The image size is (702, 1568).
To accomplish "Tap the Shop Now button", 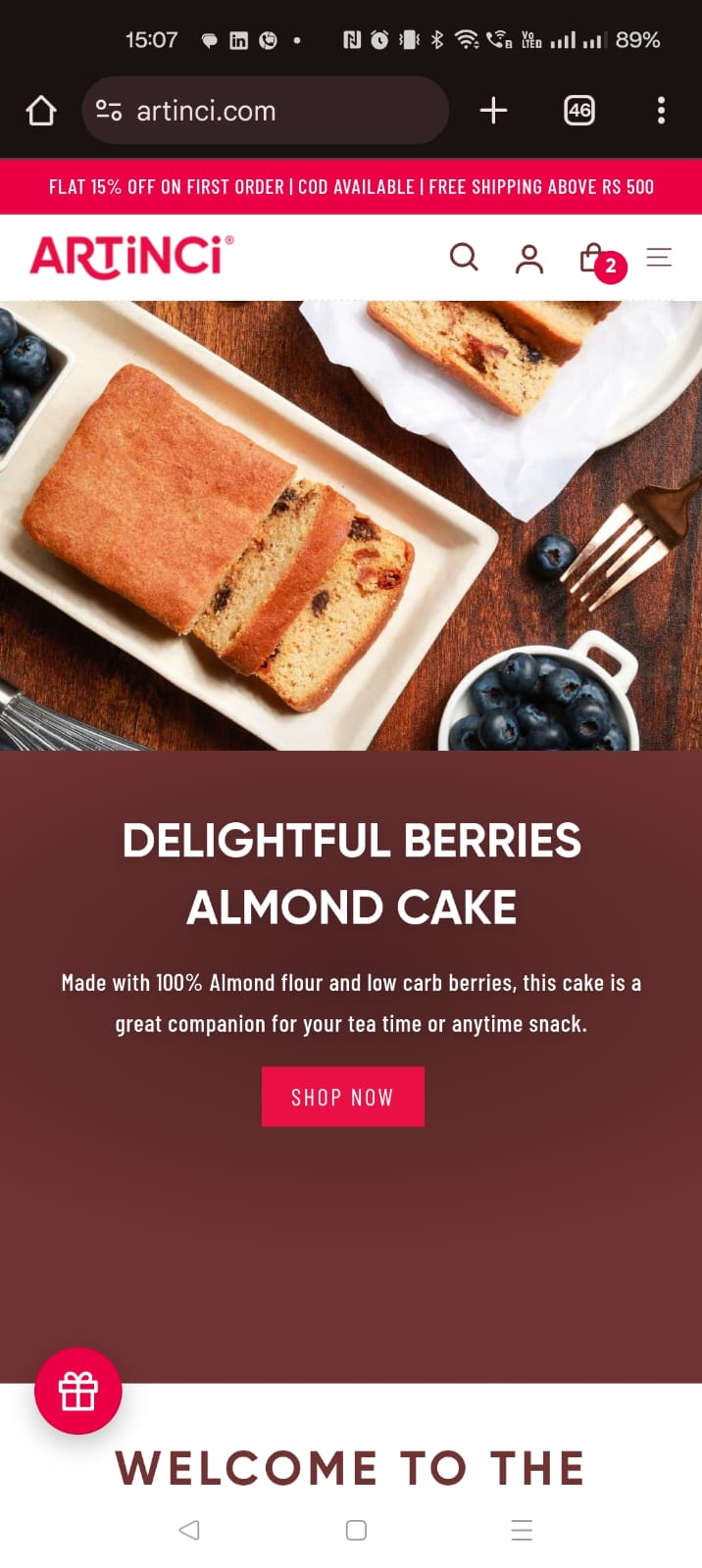I will pyautogui.click(x=342, y=1097).
